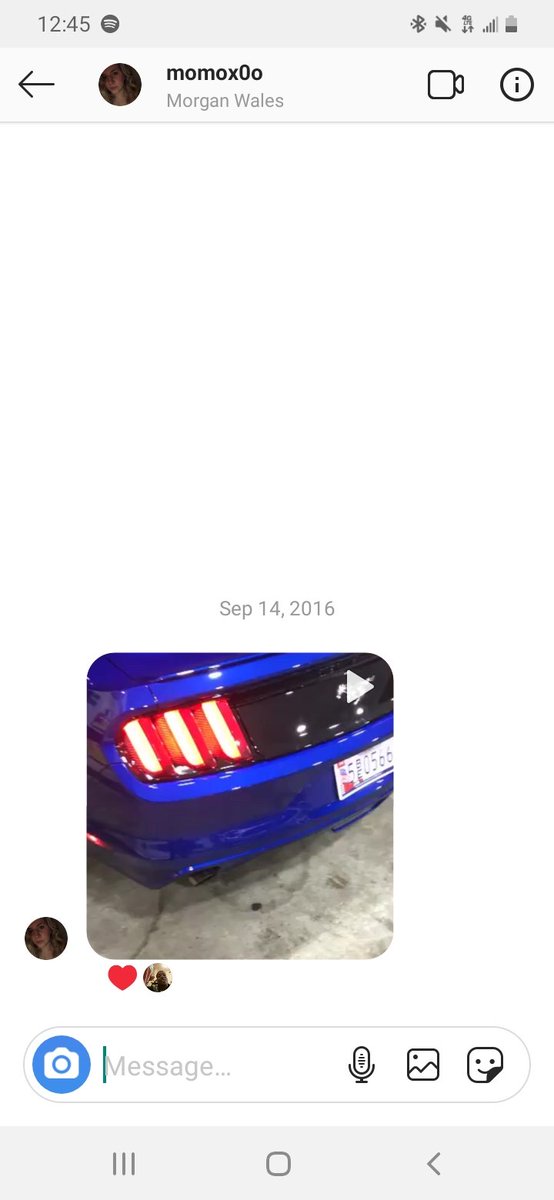554x1200 pixels.
Task: Open the gallery image picker
Action: click(x=423, y=1065)
